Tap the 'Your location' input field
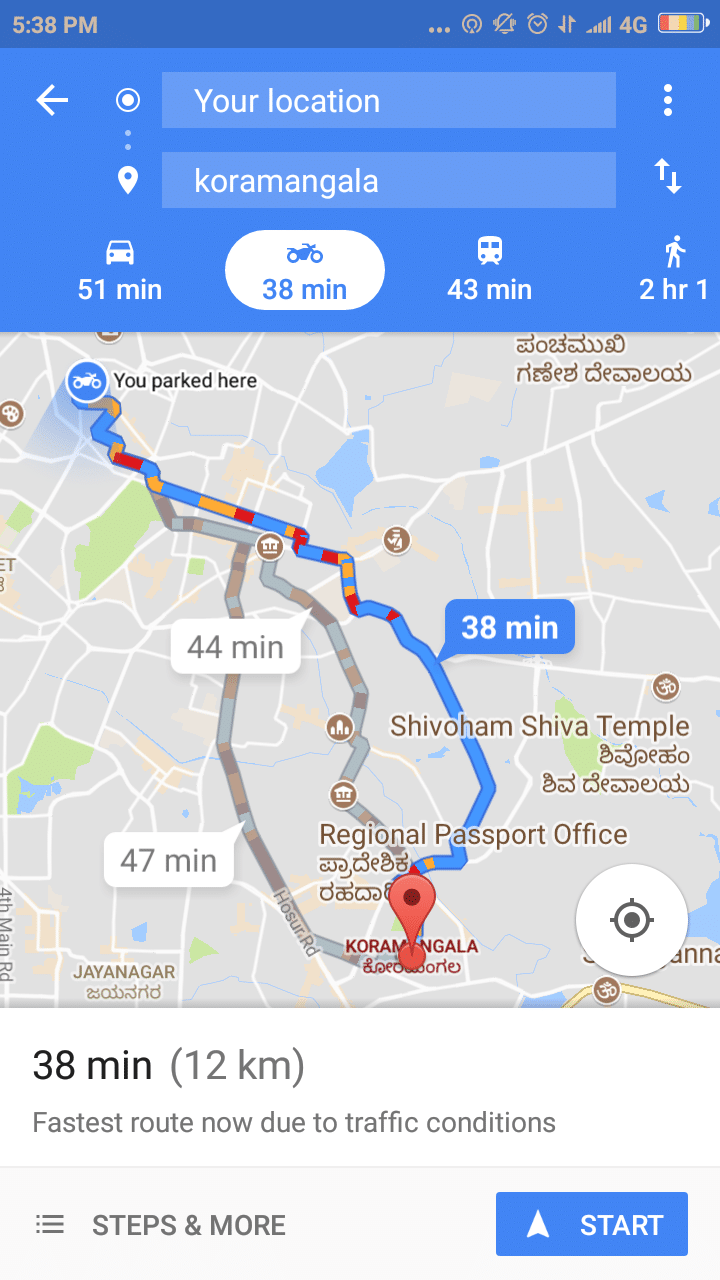720x1280 pixels. click(x=388, y=100)
